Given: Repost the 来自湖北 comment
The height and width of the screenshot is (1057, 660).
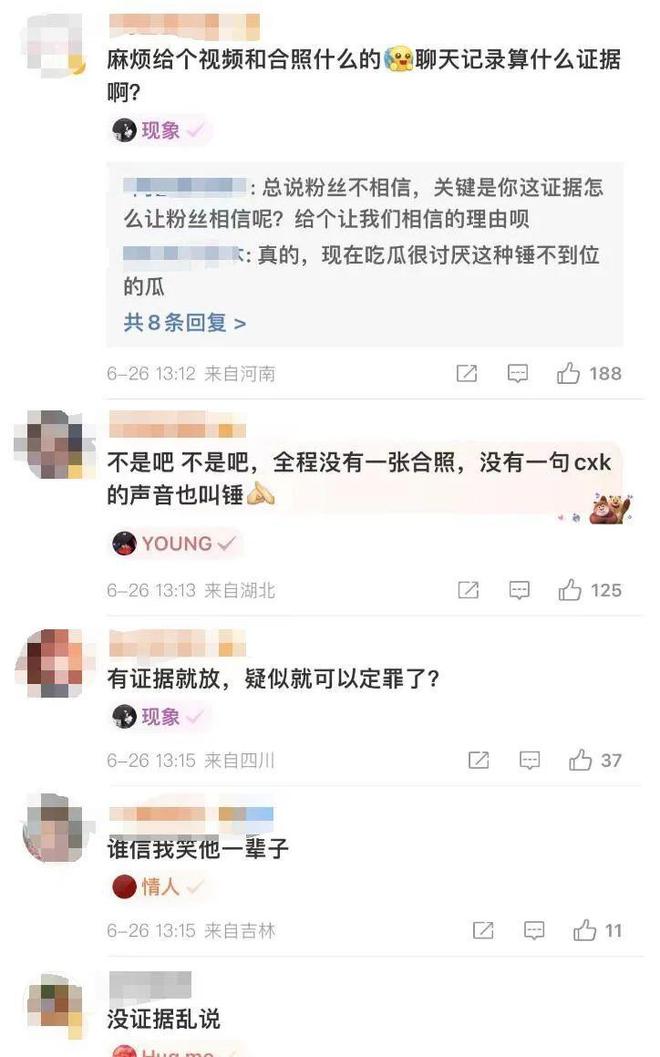Looking at the screenshot, I should pyautogui.click(x=468, y=590).
